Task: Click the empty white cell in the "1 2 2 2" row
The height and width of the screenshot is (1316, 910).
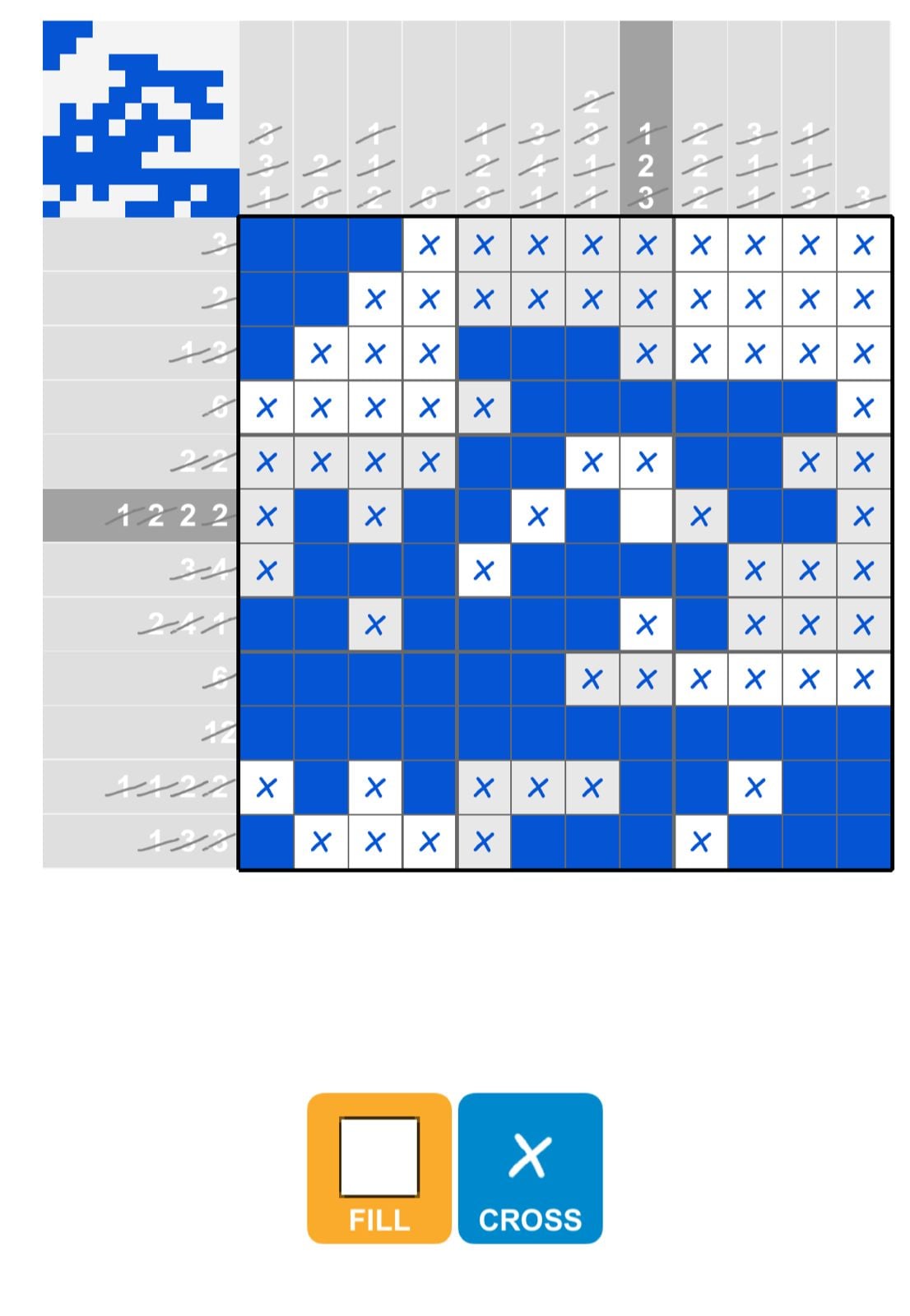Action: [646, 517]
